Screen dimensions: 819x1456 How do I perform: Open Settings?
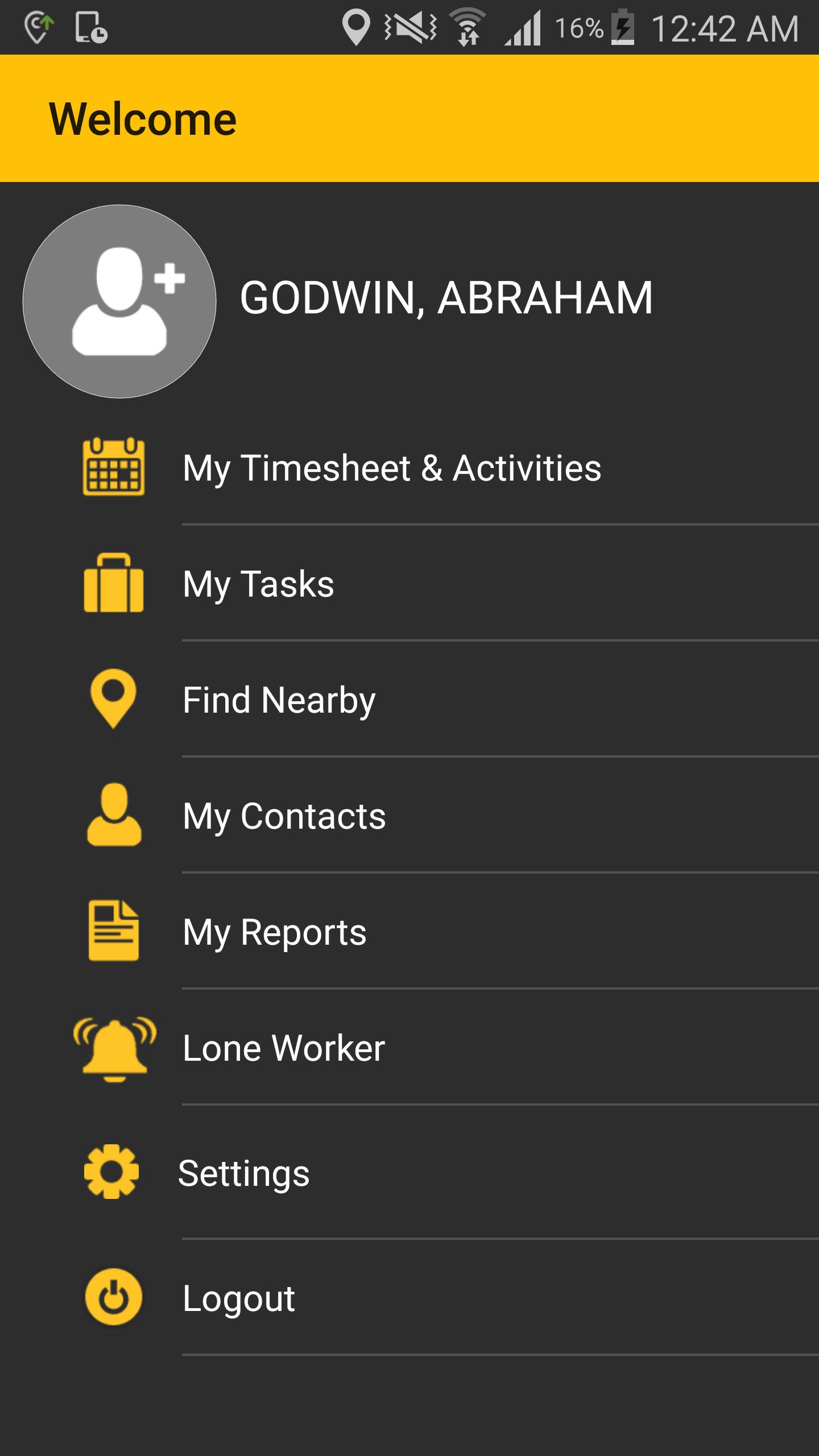coord(409,1173)
